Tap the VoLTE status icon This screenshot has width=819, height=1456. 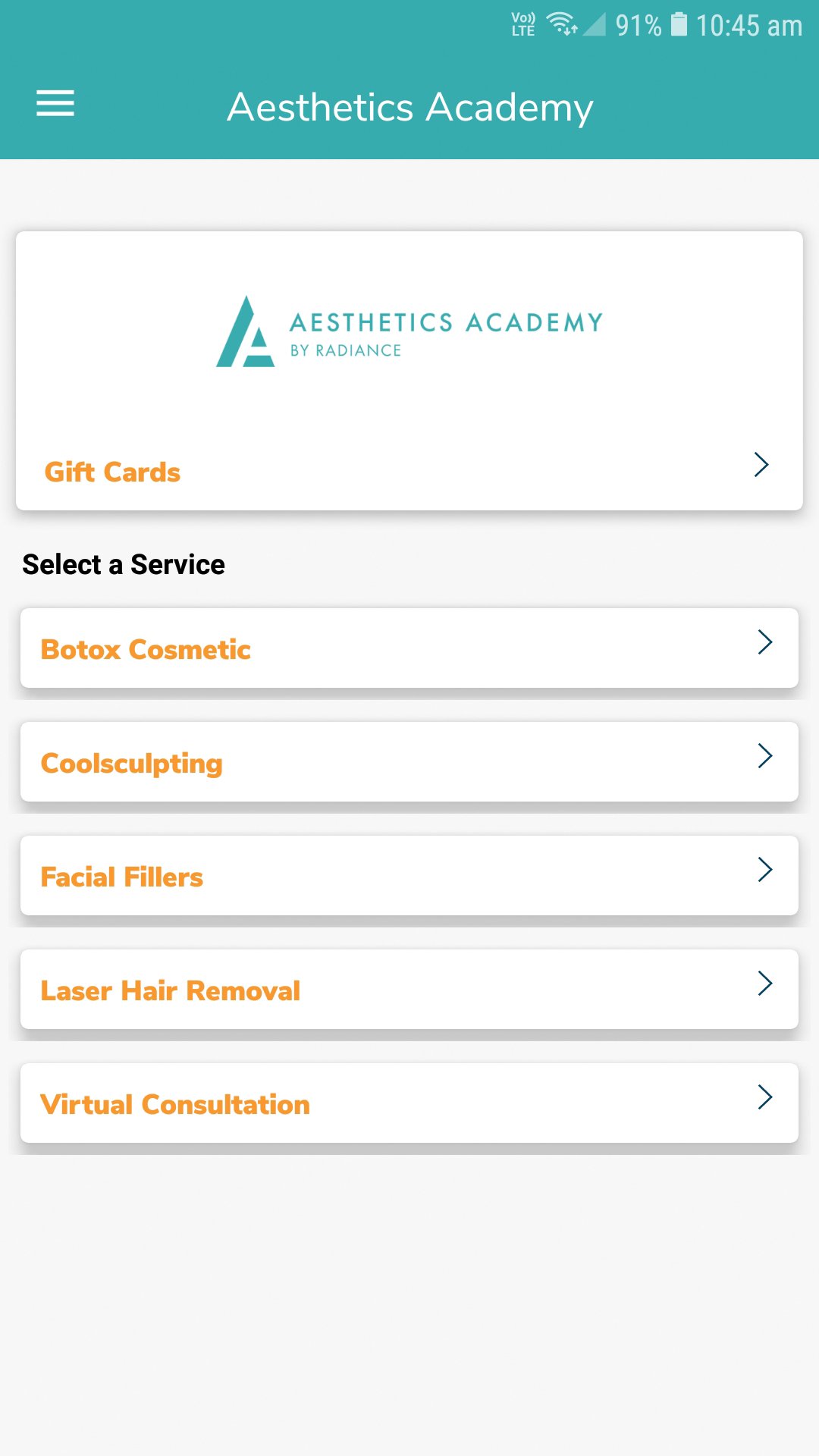point(522,23)
